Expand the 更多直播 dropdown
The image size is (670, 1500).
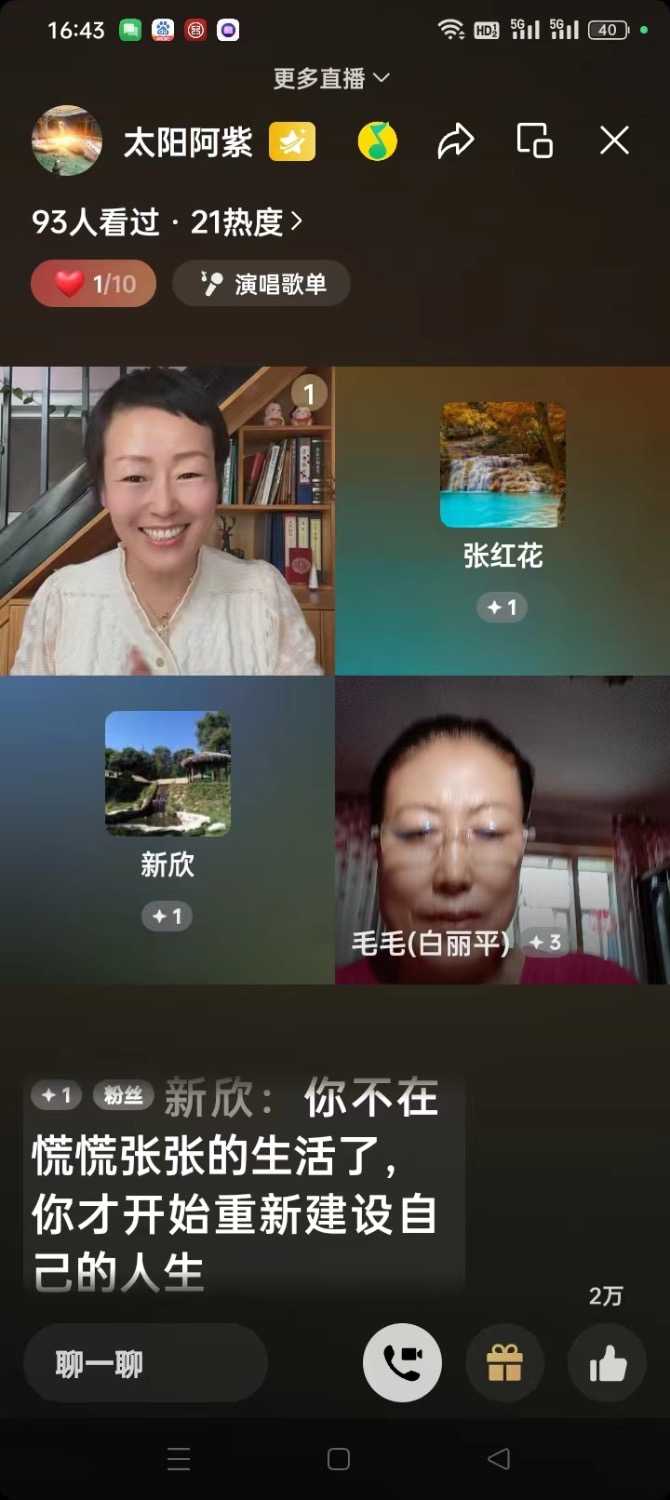331,78
